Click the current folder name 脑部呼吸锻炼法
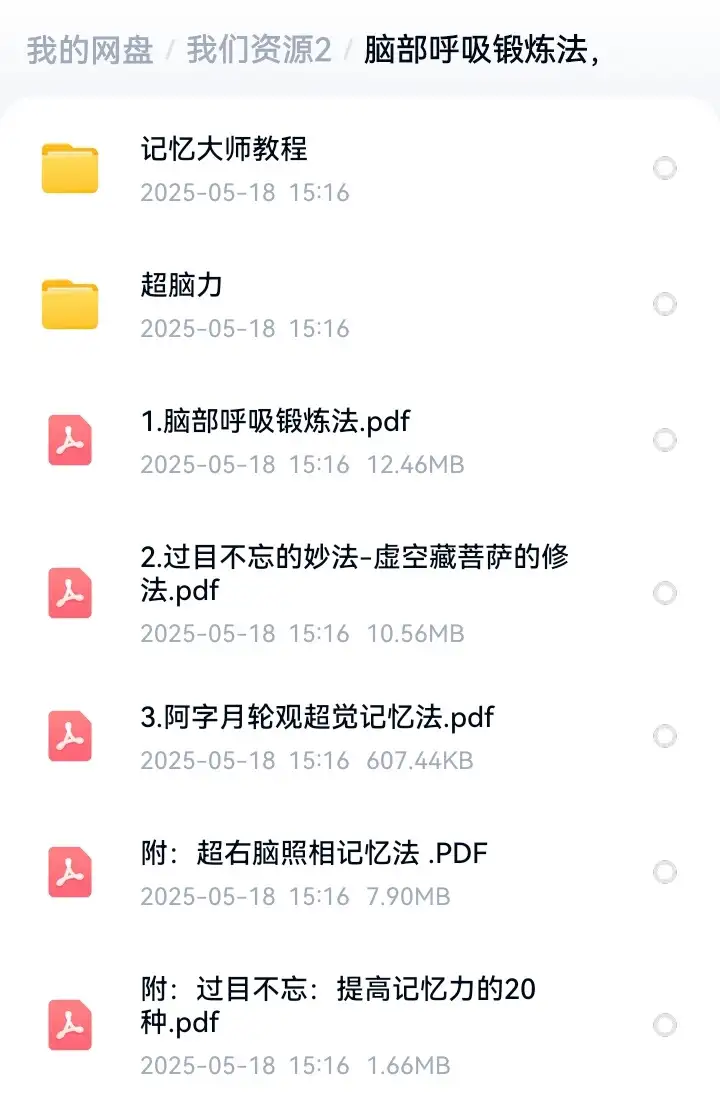Screen dimensions: 720x1110 coord(480,47)
